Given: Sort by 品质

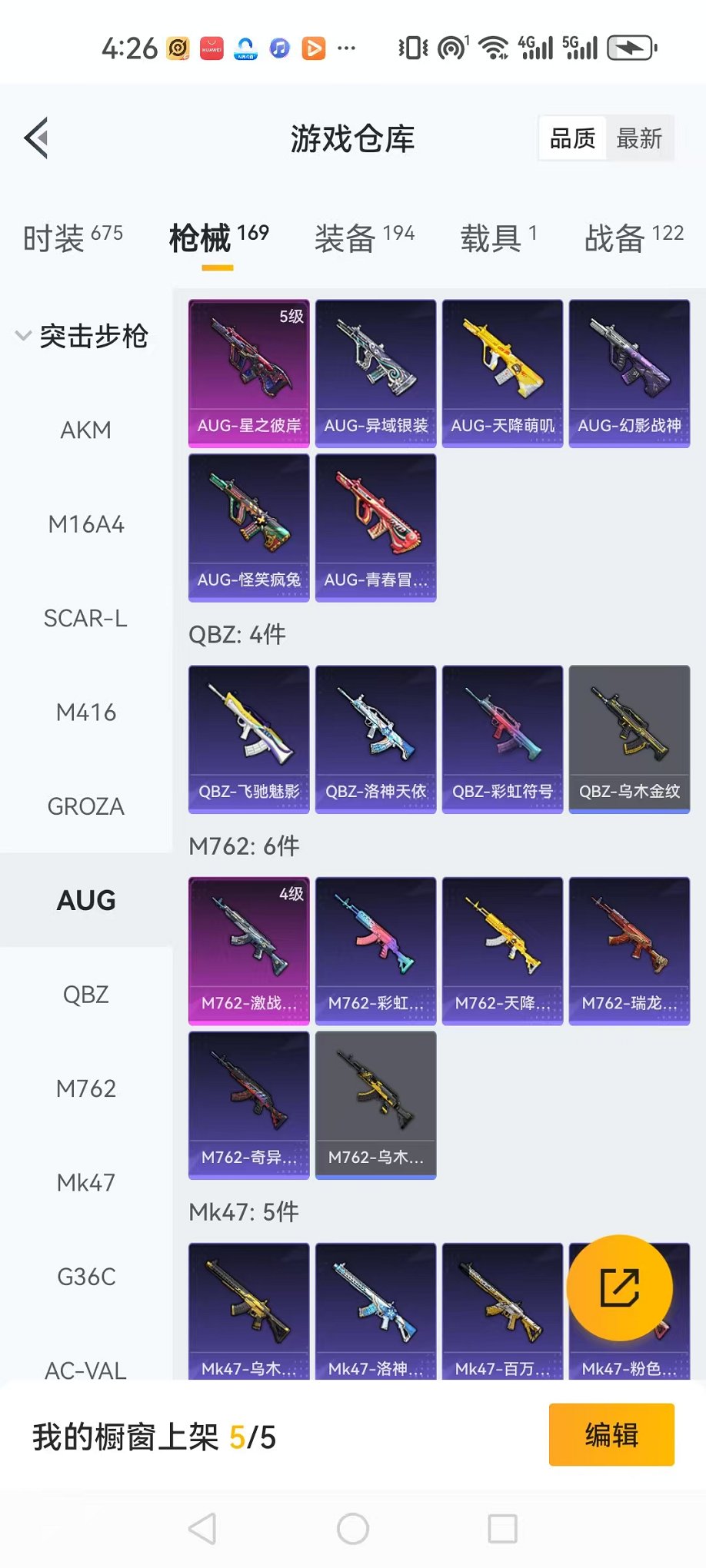Looking at the screenshot, I should (x=572, y=139).
